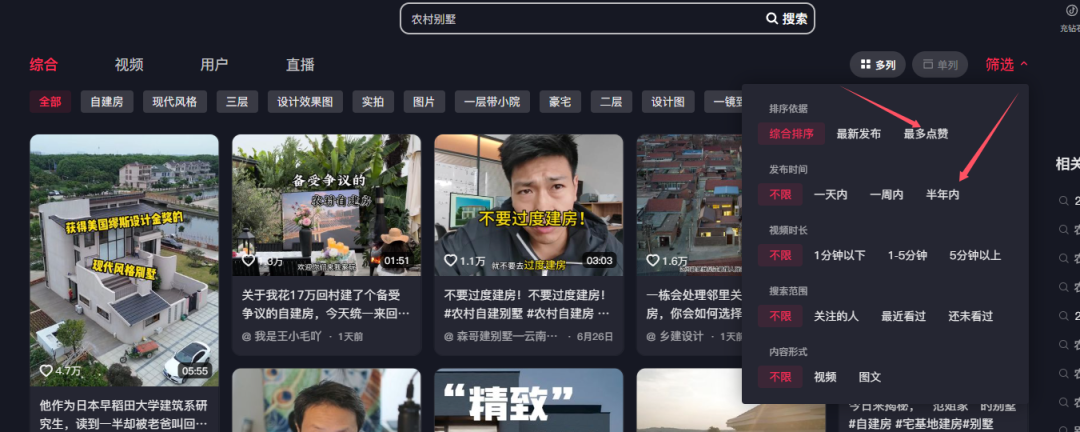Switch to the 视频 tab
Viewport: 1080px width, 432px height.
(129, 65)
